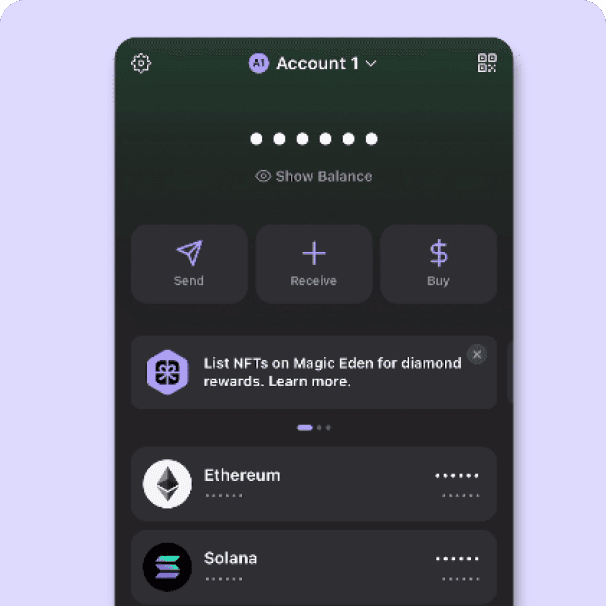Tap the Buy button
606x606 pixels.
438,263
